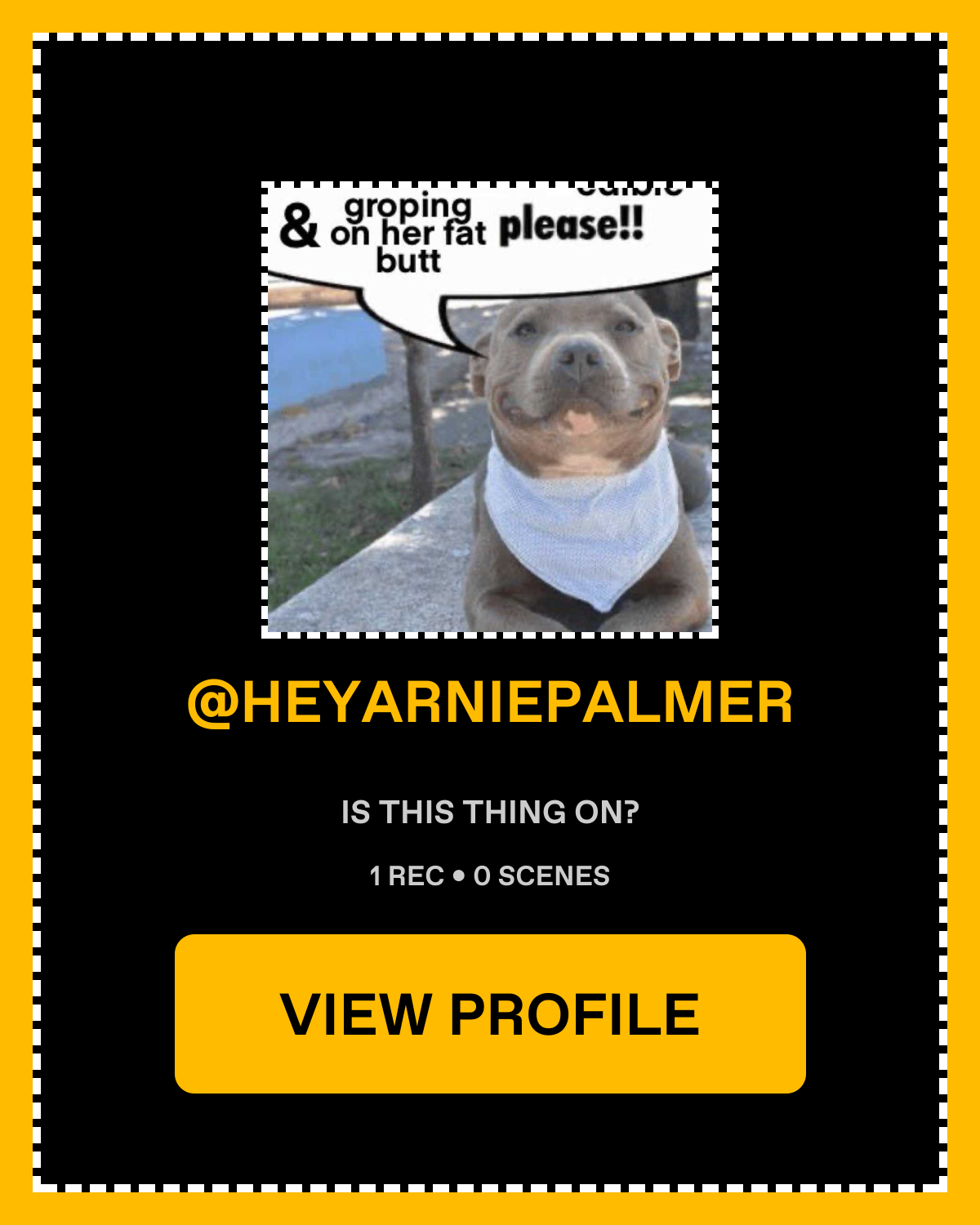Open @heyarniepalmer's profile picture
The width and height of the screenshot is (980, 1225).
point(490,409)
